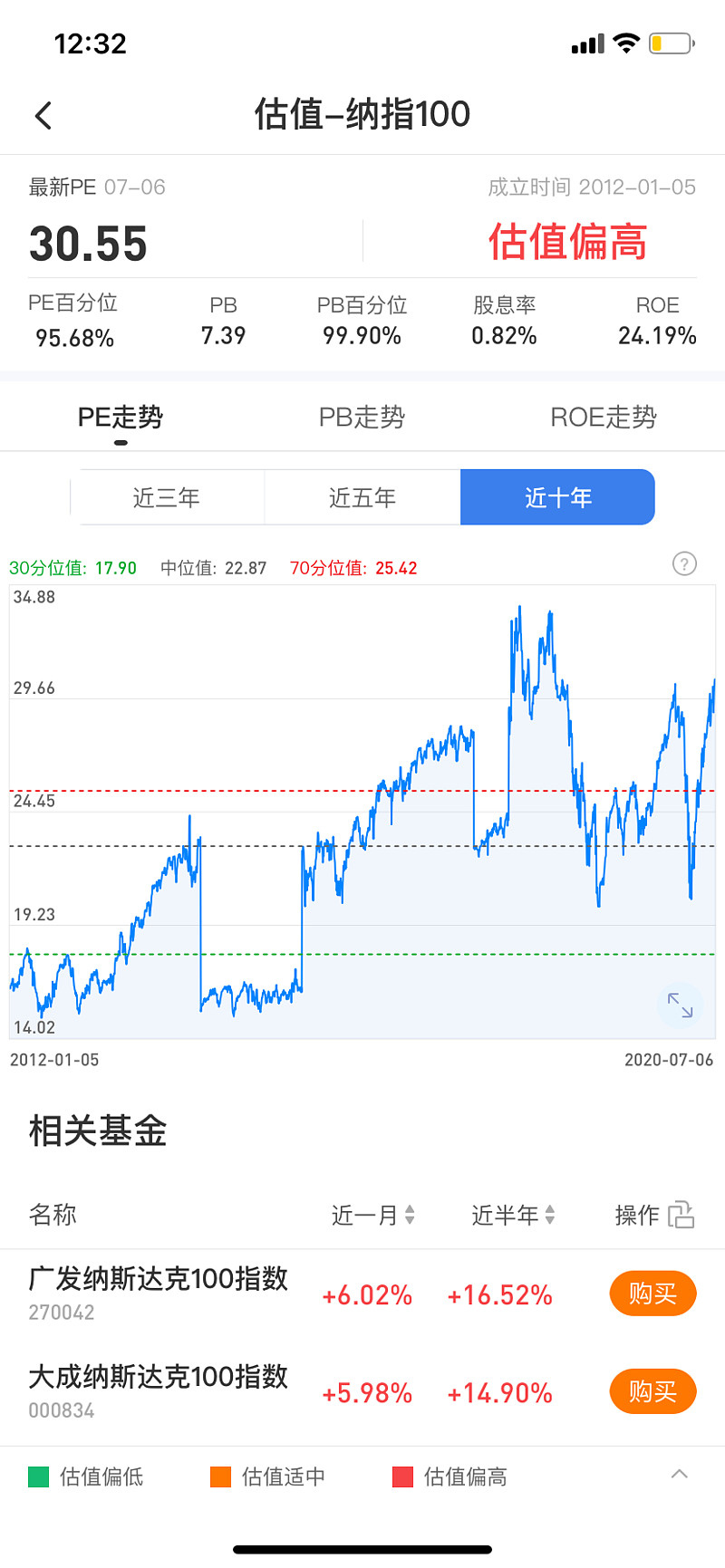Buy the 大成纳斯达克100指数 fund
The image size is (725, 1568).
[652, 1391]
